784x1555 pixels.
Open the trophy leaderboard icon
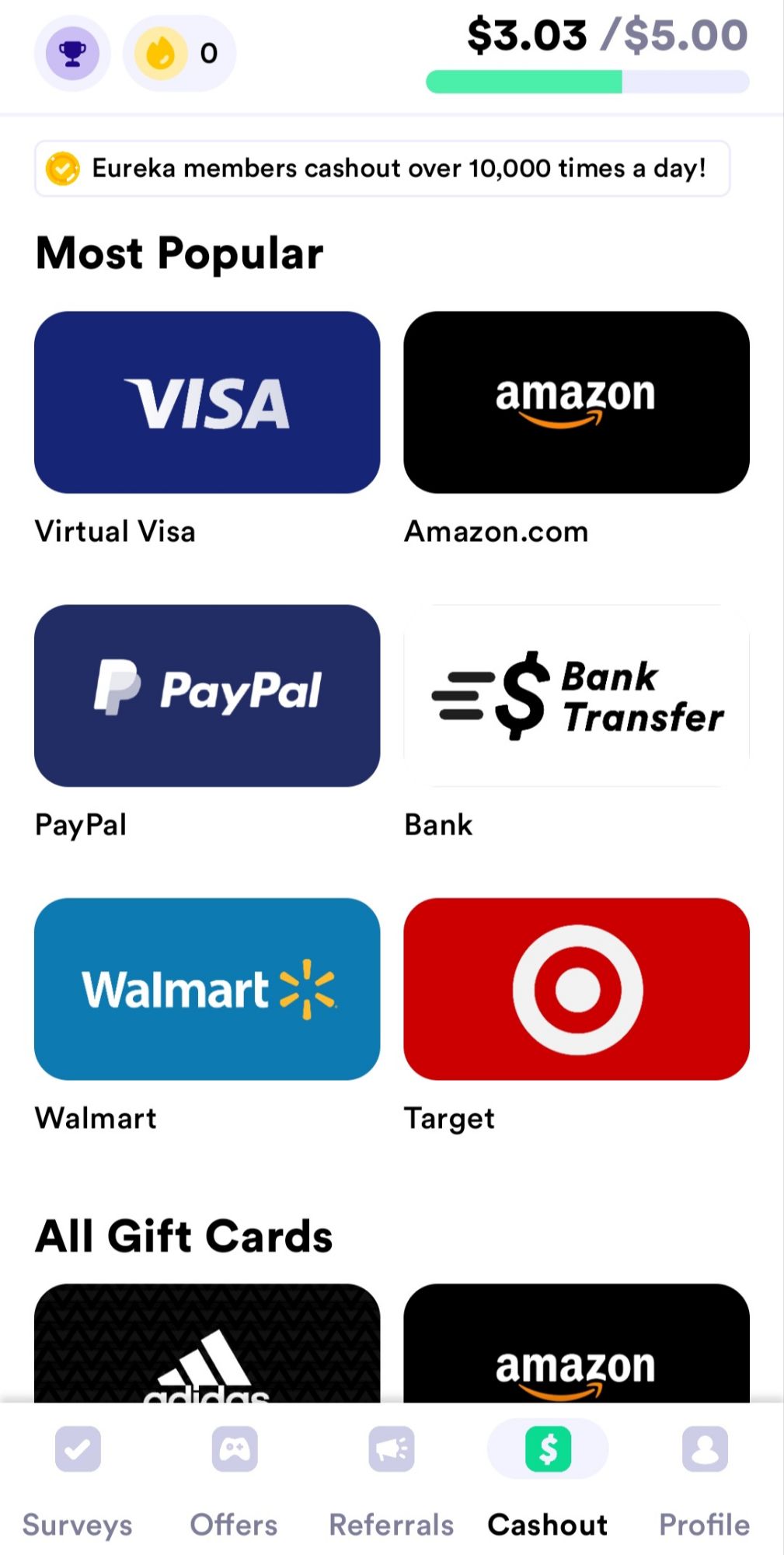pyautogui.click(x=72, y=54)
